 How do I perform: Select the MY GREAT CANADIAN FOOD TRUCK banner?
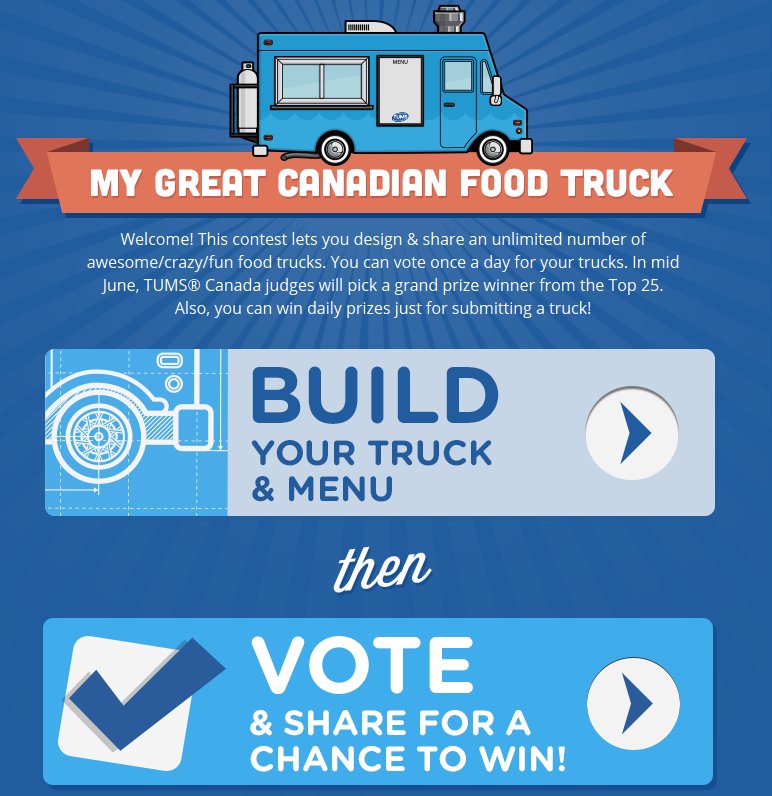[x=386, y=183]
